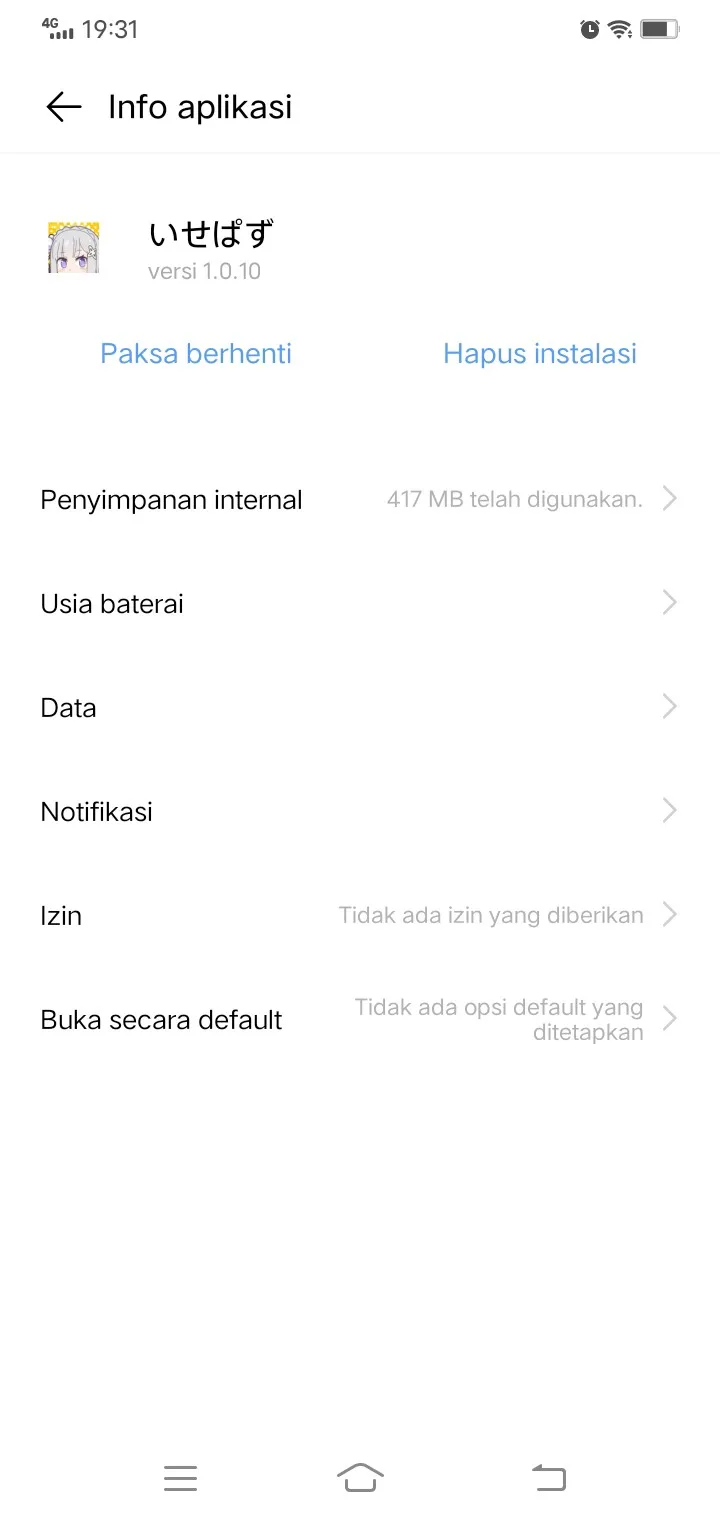Open Buka secara default settings
Screen dimensions: 720x1520
click(360, 1019)
